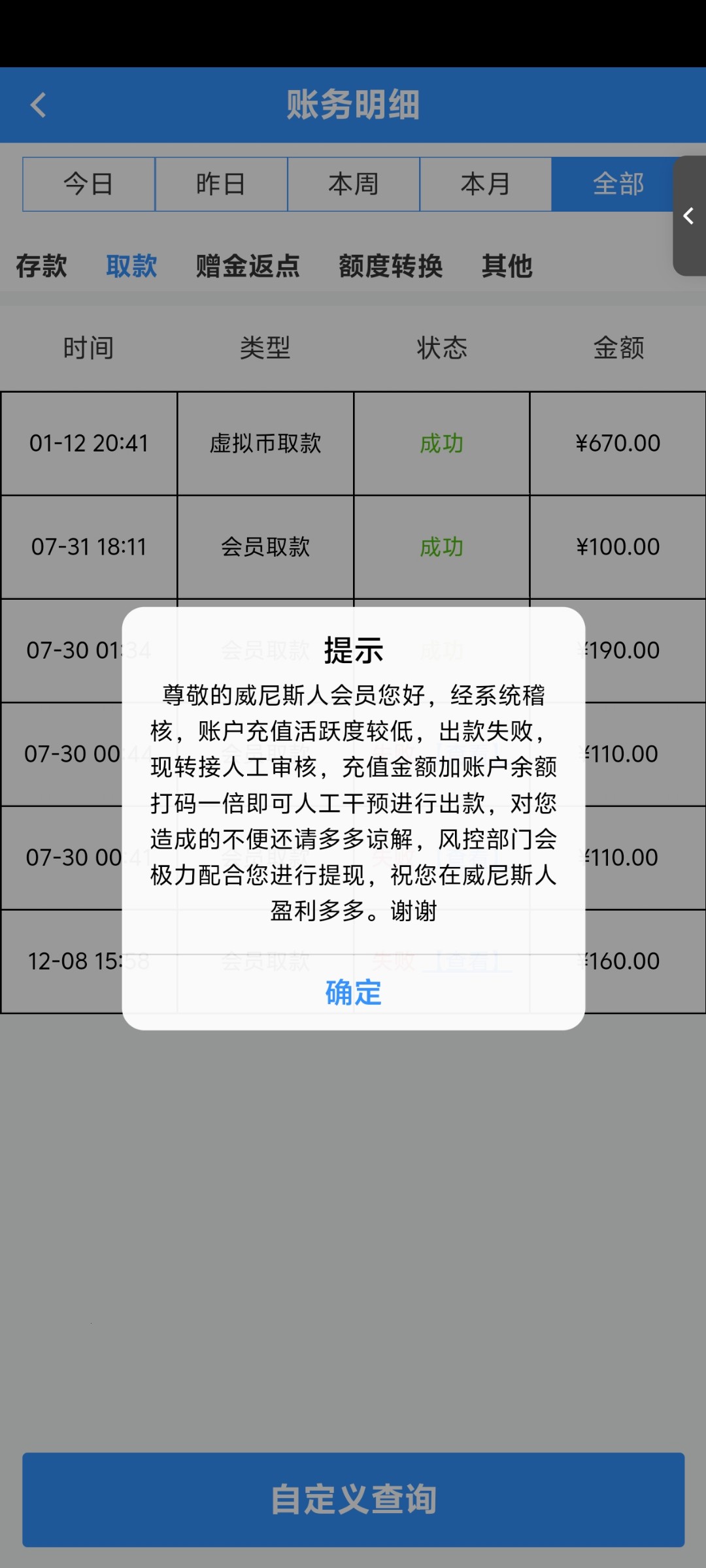Switch to the 今日 date filter tab
This screenshot has height=1568, width=706.
88,184
